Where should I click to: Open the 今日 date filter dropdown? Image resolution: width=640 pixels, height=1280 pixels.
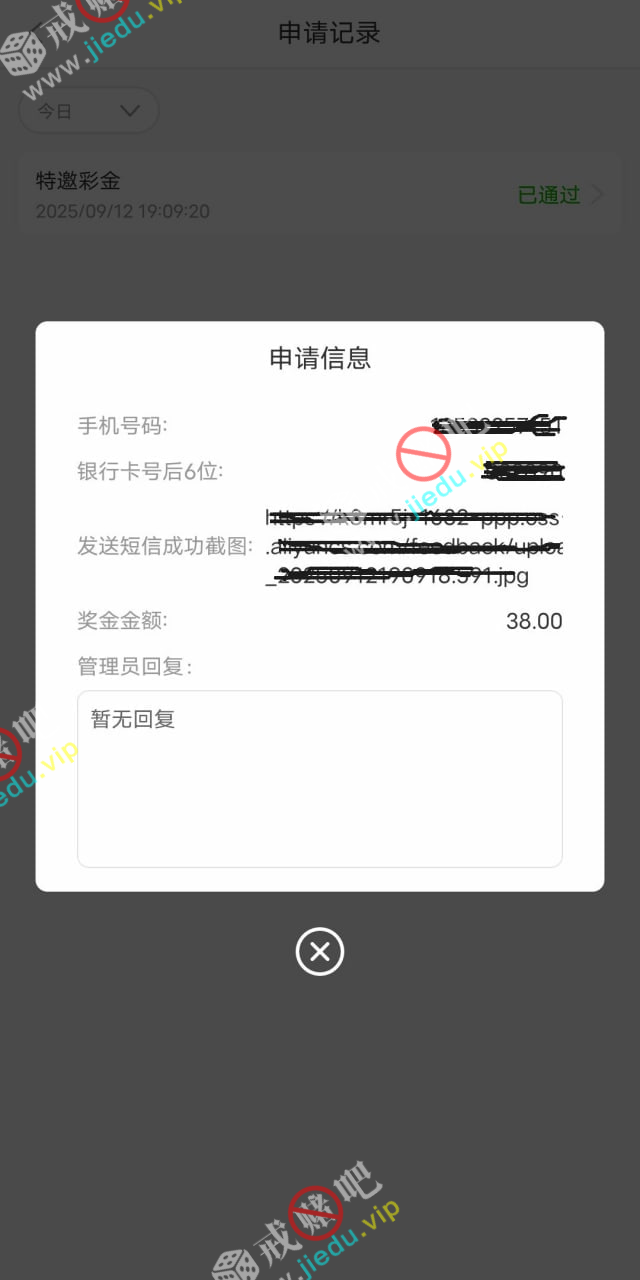(88, 111)
